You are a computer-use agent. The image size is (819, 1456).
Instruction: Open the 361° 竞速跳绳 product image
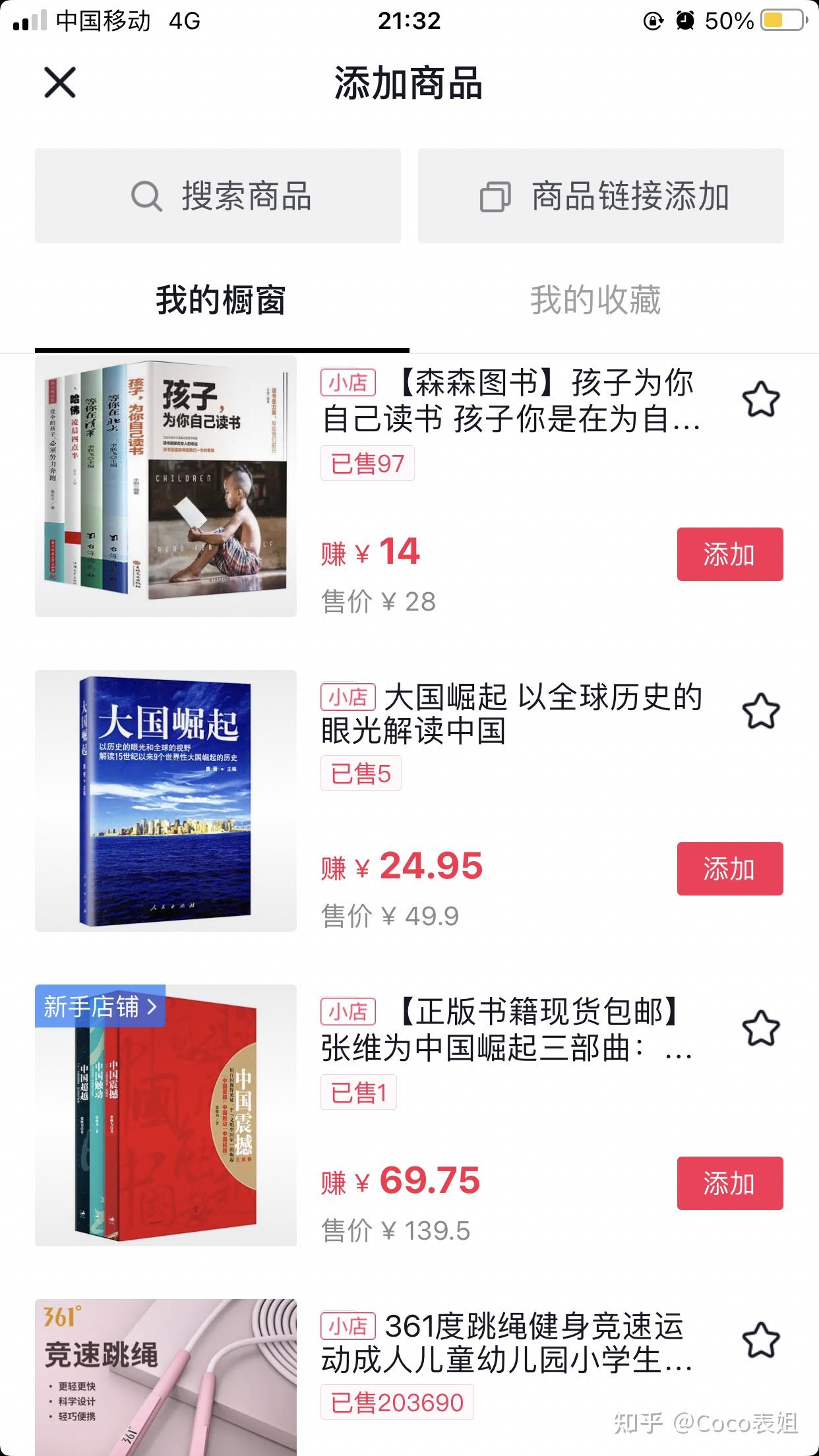(x=166, y=1377)
